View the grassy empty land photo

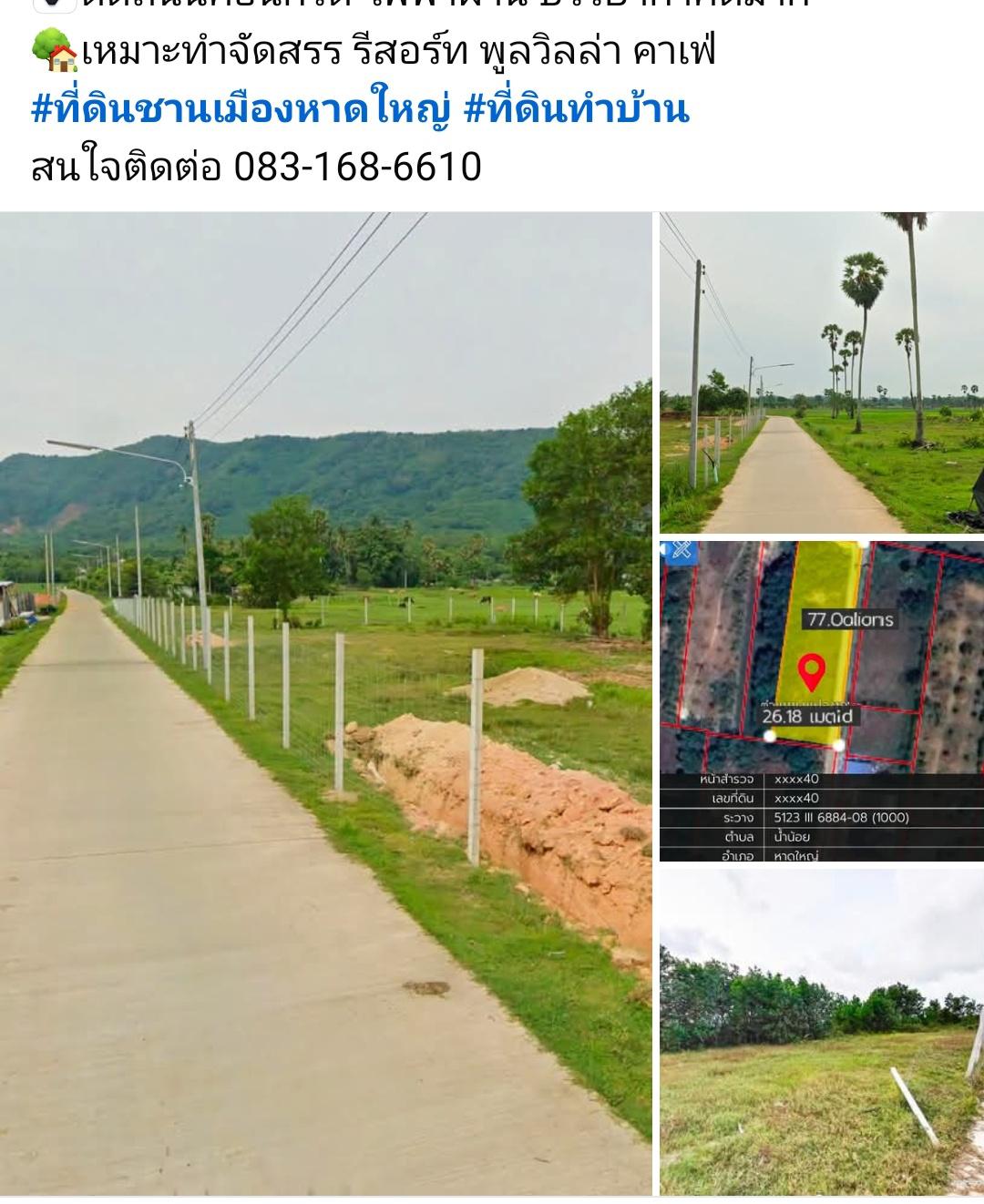tap(821, 1031)
